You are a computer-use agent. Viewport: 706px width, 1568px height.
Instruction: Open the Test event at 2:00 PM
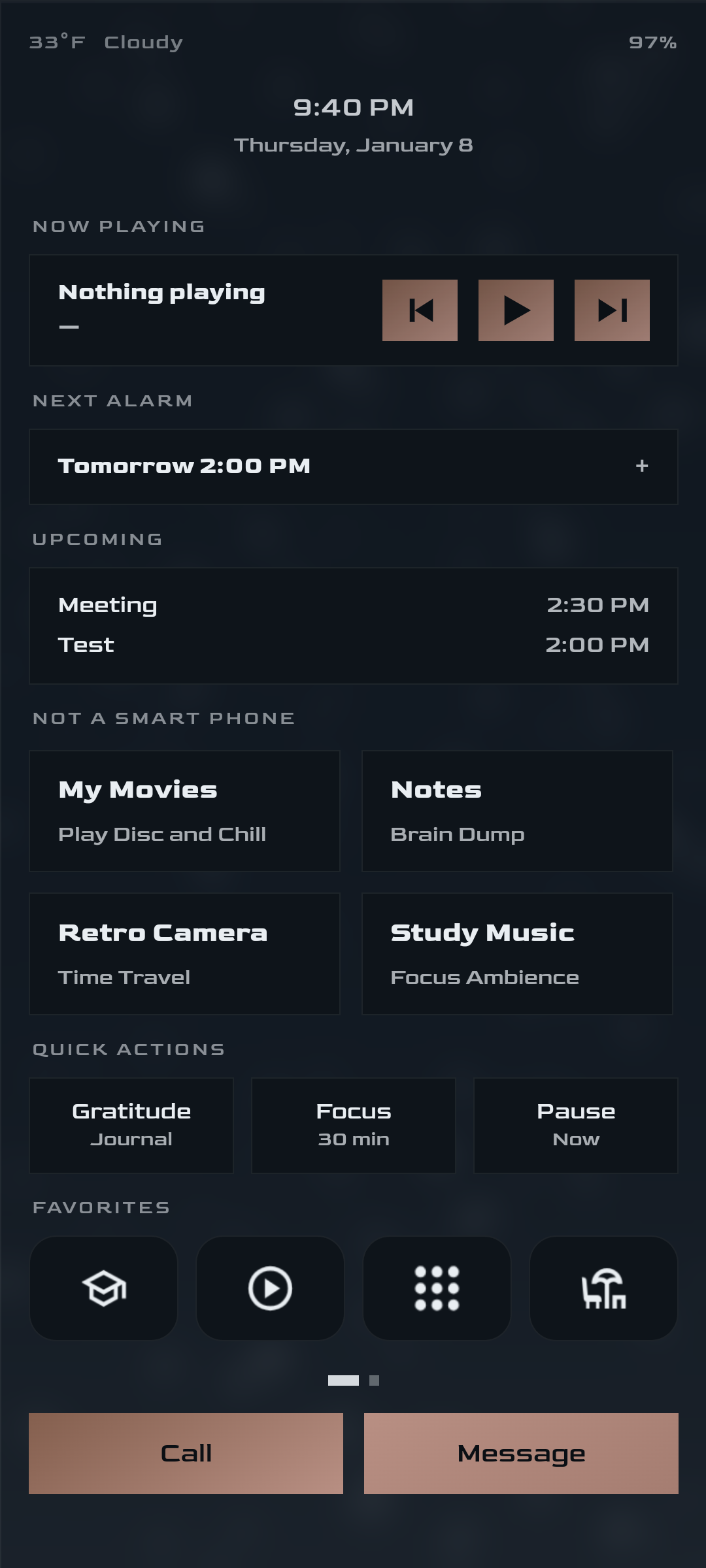(x=353, y=645)
